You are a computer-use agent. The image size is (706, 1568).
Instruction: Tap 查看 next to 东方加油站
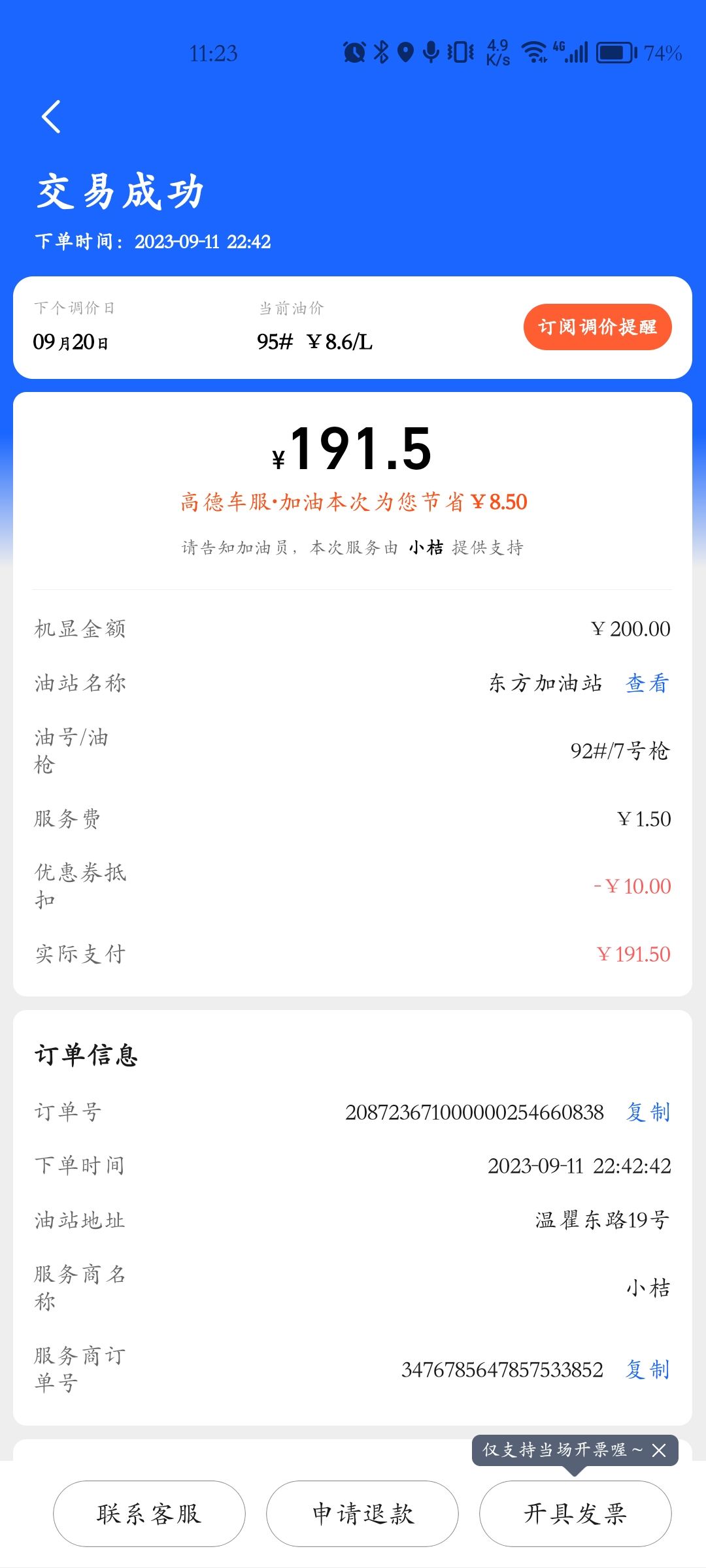(647, 683)
